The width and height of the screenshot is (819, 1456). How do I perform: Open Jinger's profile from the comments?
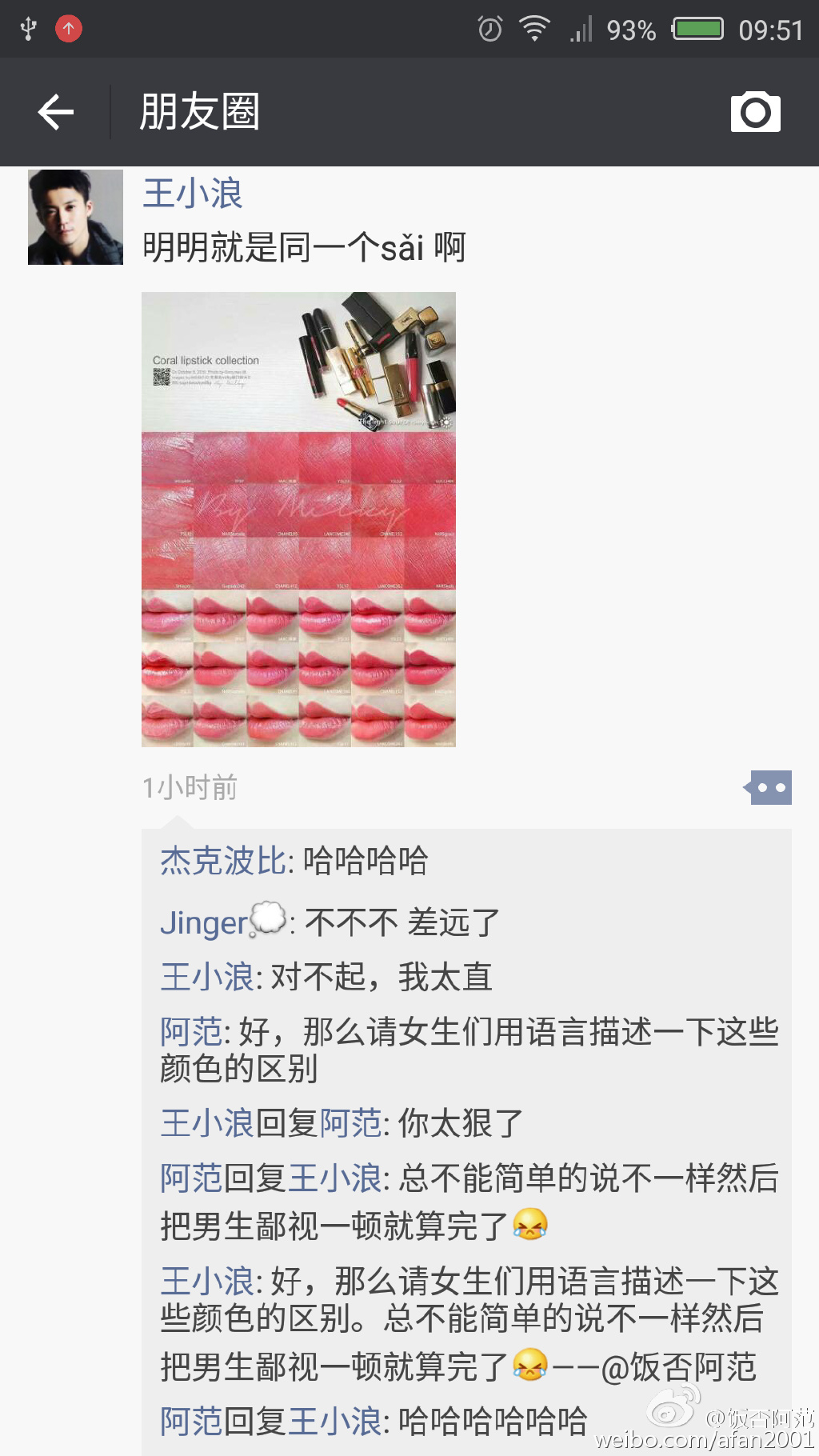click(x=205, y=922)
